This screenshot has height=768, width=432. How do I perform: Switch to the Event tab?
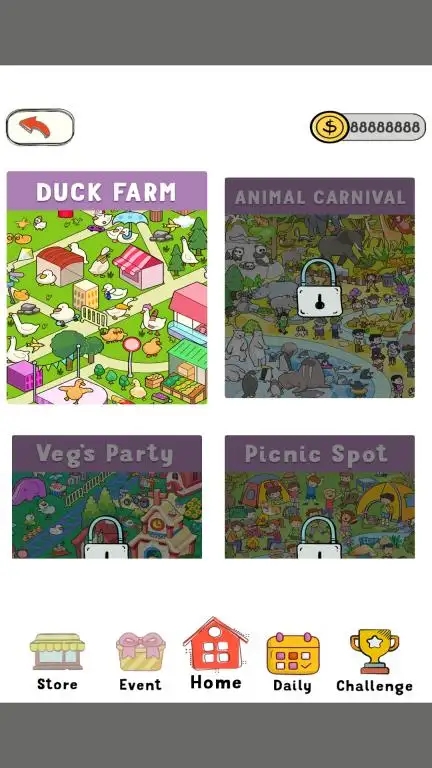tap(141, 661)
